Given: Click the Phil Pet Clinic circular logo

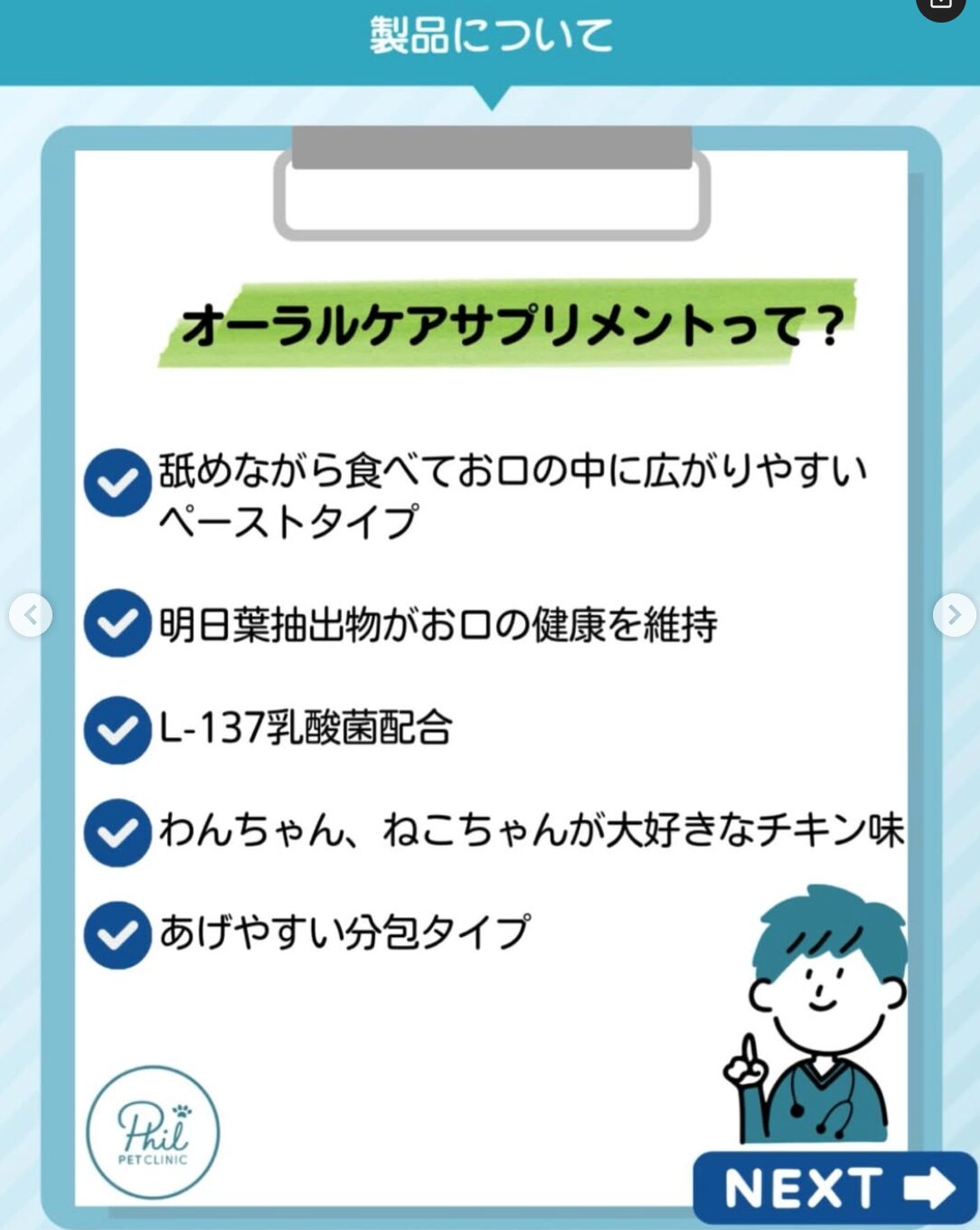Looking at the screenshot, I should (151, 1129).
